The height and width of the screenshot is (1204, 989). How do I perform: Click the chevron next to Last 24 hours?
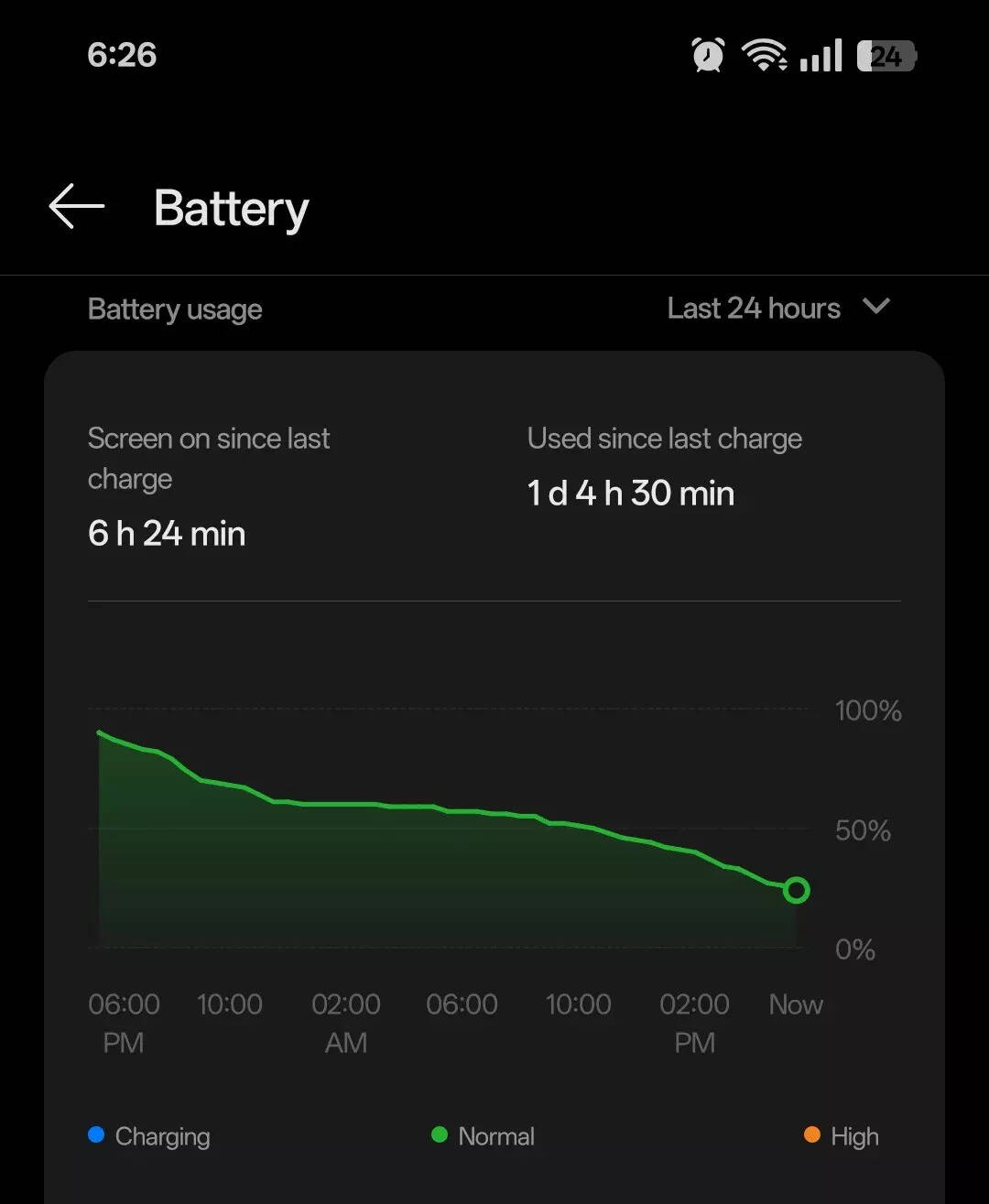click(x=876, y=308)
